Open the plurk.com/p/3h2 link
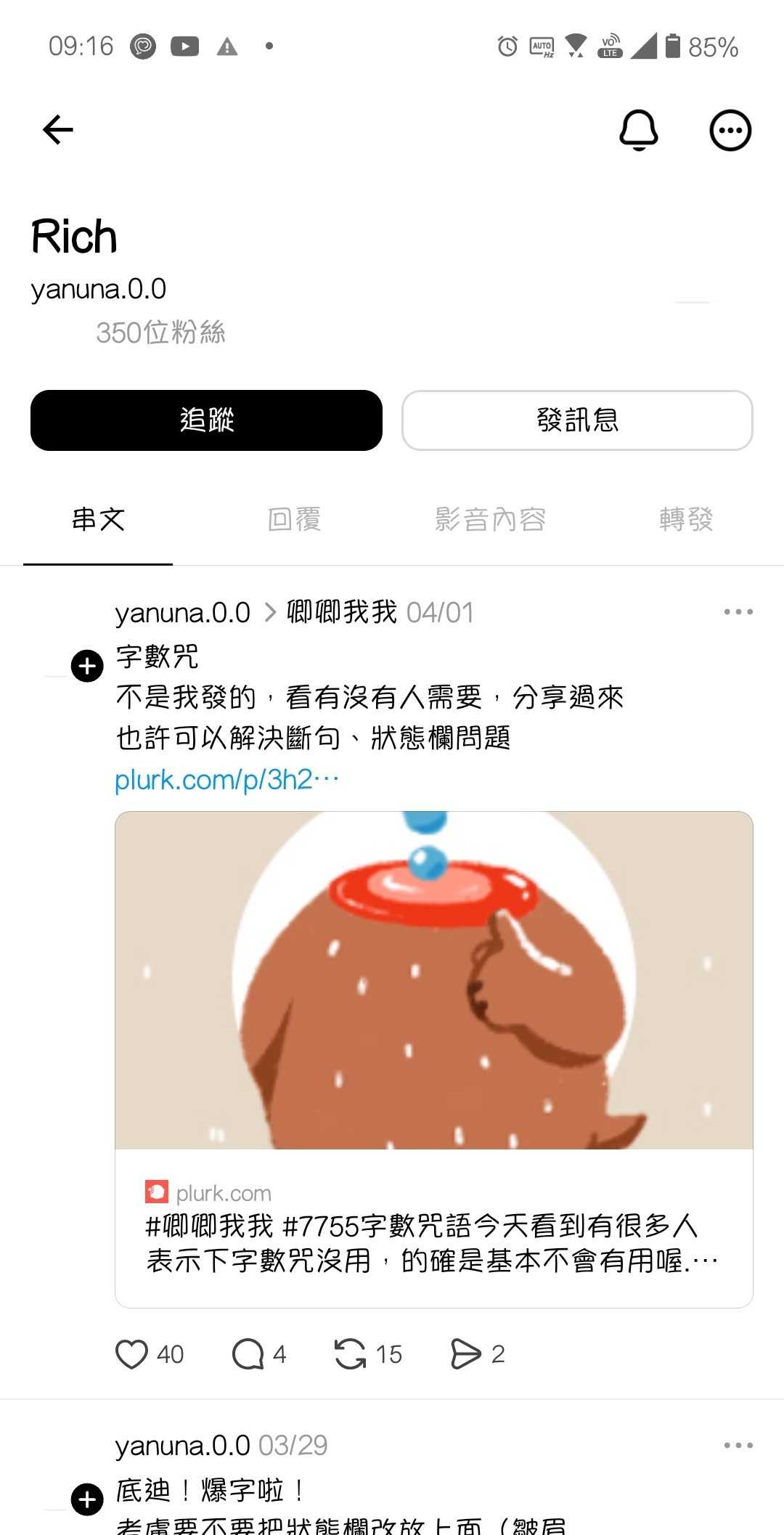 click(226, 780)
